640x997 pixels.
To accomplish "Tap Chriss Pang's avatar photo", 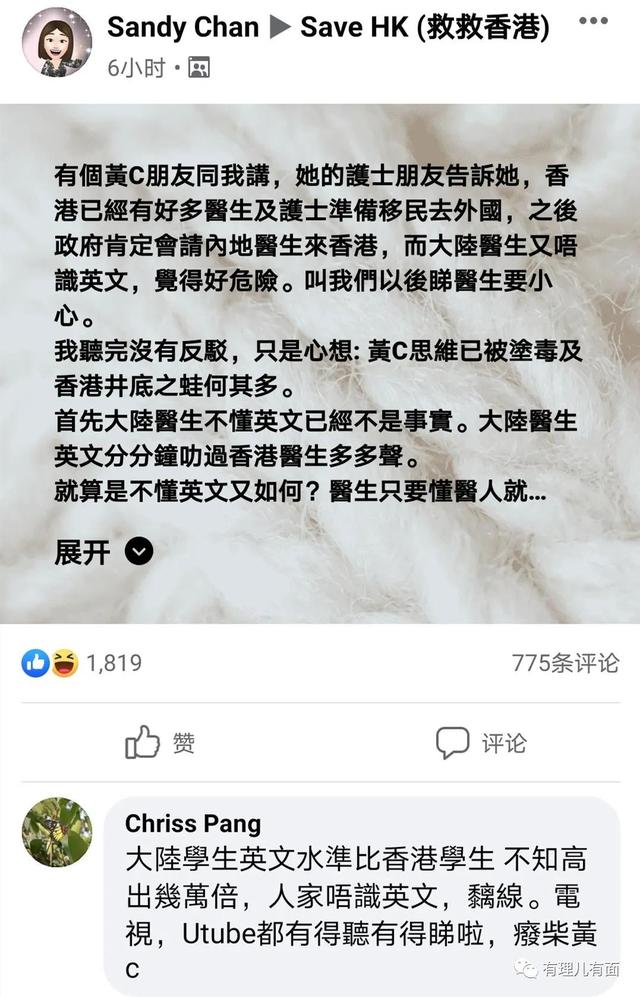I will point(57,832).
